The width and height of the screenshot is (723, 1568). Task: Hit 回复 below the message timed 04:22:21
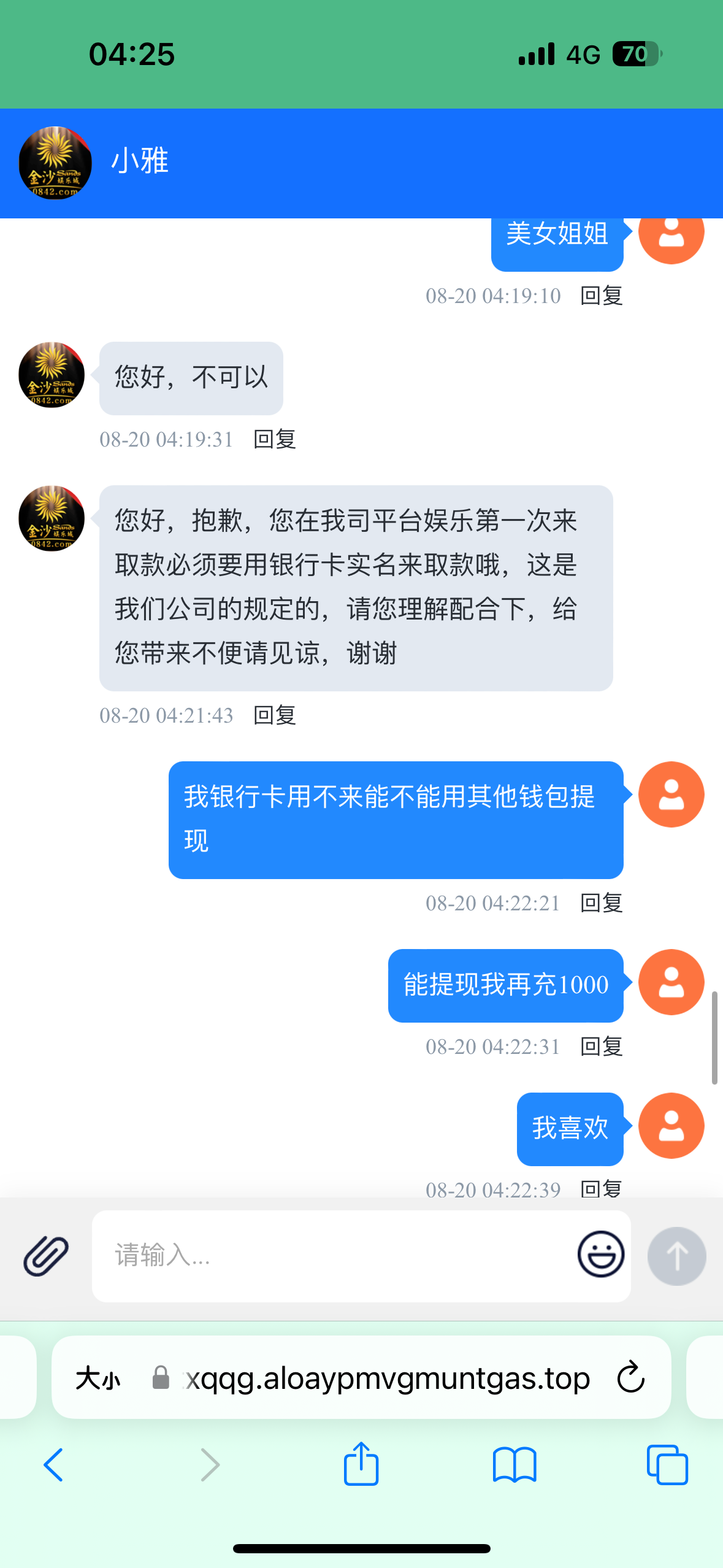[601, 903]
